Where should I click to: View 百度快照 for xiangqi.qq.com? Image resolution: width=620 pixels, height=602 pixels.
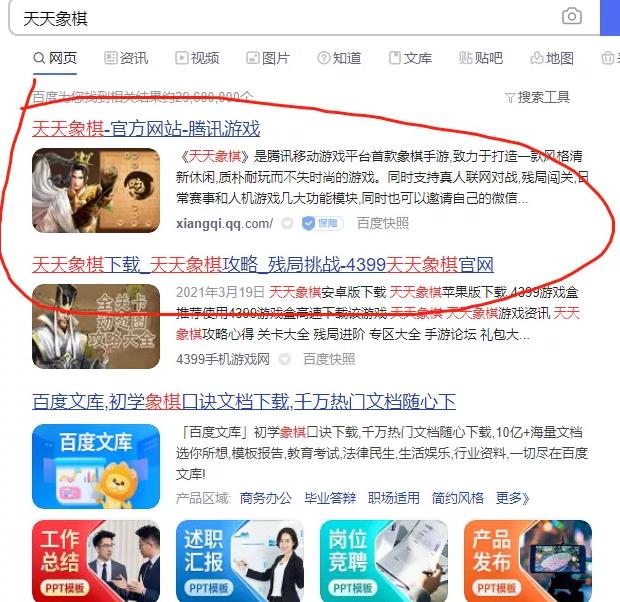click(x=383, y=223)
